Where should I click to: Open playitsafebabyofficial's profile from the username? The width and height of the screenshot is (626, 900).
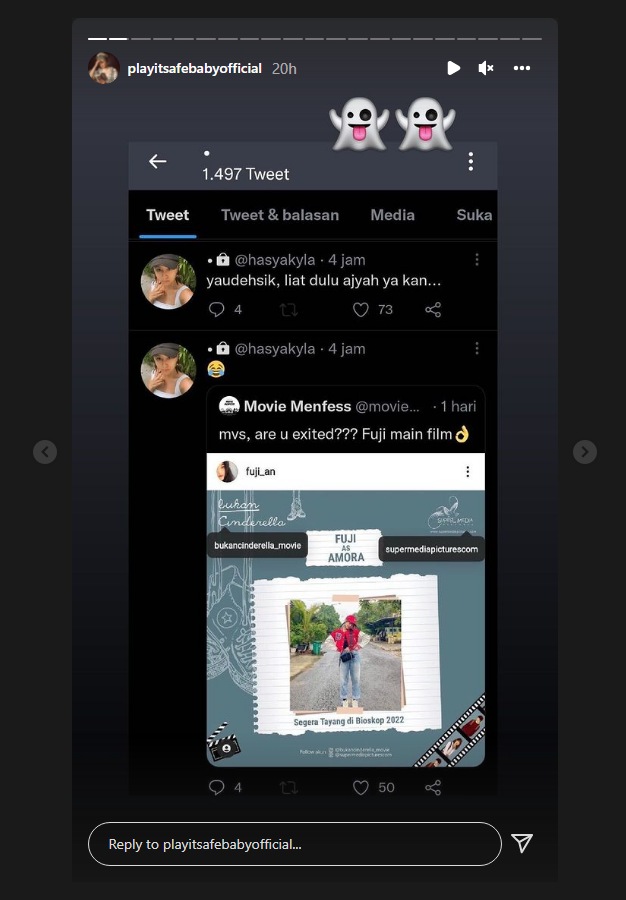pyautogui.click(x=194, y=68)
